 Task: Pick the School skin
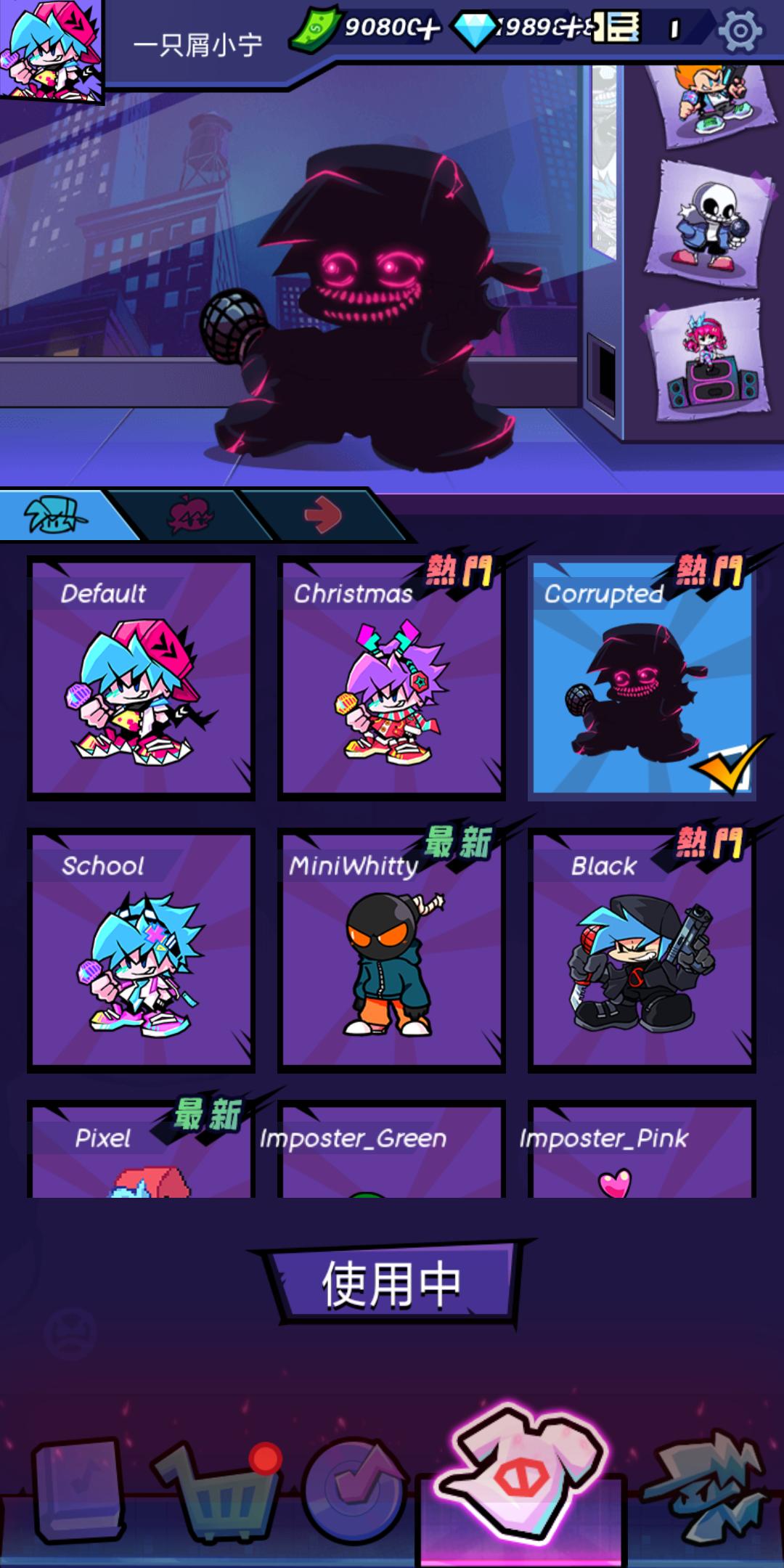[141, 951]
